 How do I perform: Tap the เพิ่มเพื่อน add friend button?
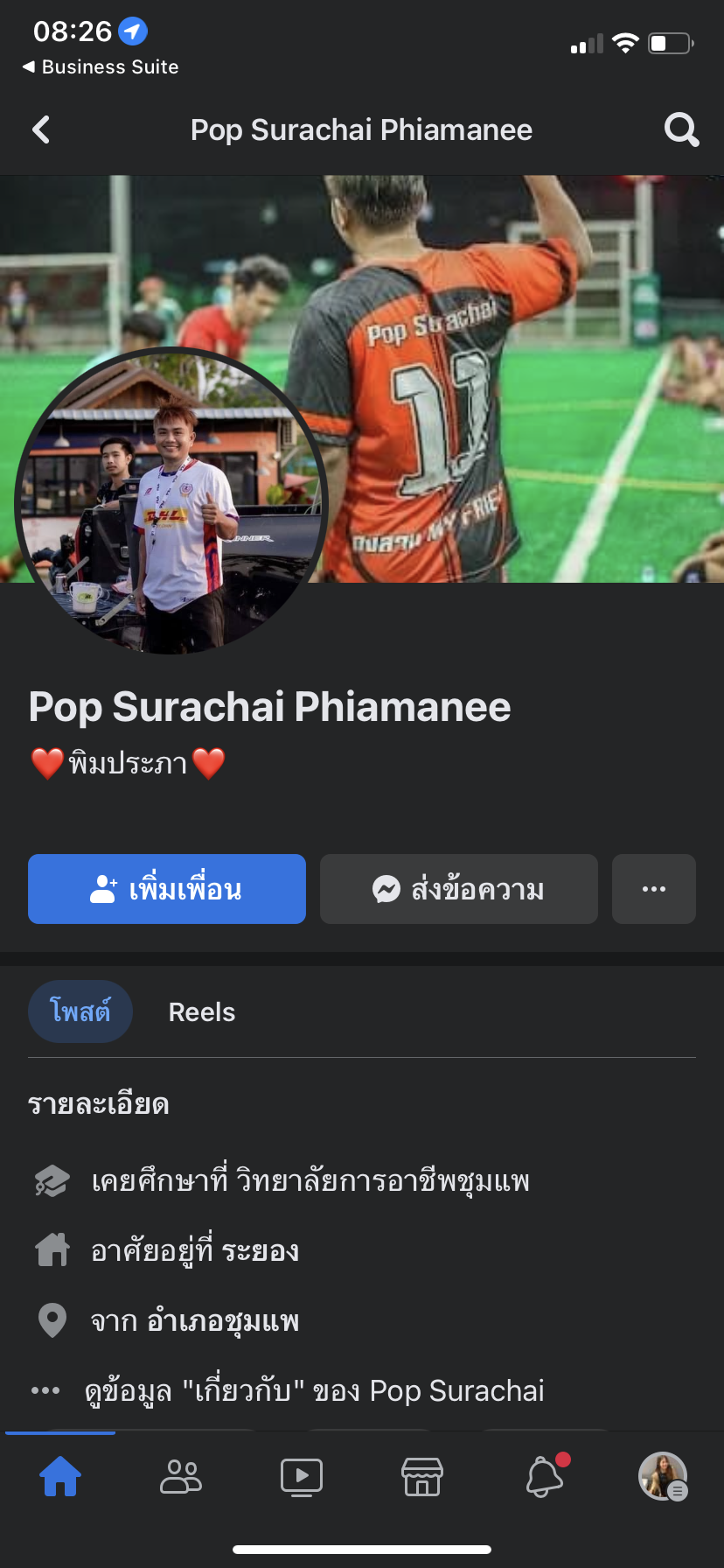tap(167, 889)
